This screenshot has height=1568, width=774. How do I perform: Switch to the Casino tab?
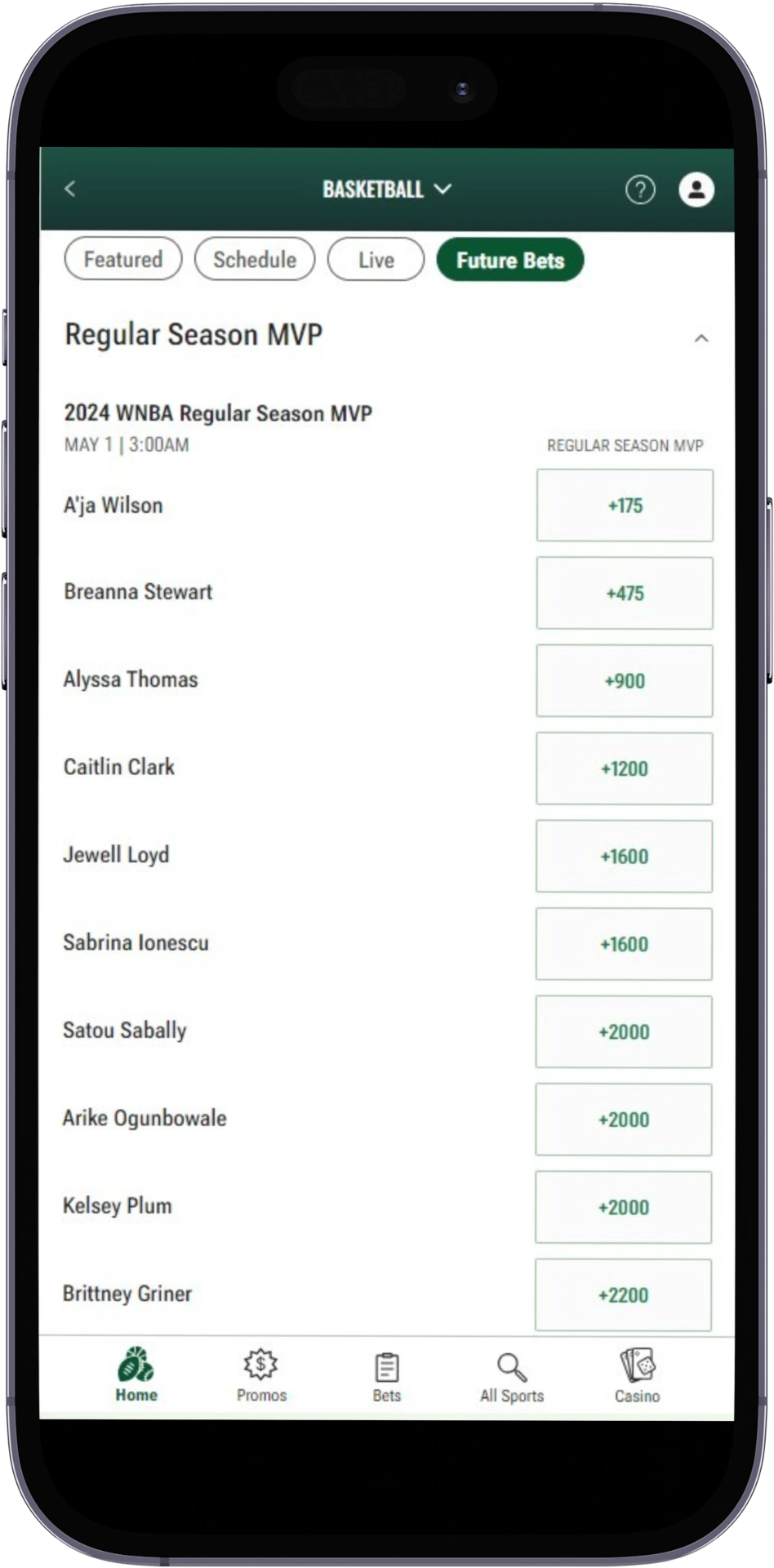[x=637, y=1375]
